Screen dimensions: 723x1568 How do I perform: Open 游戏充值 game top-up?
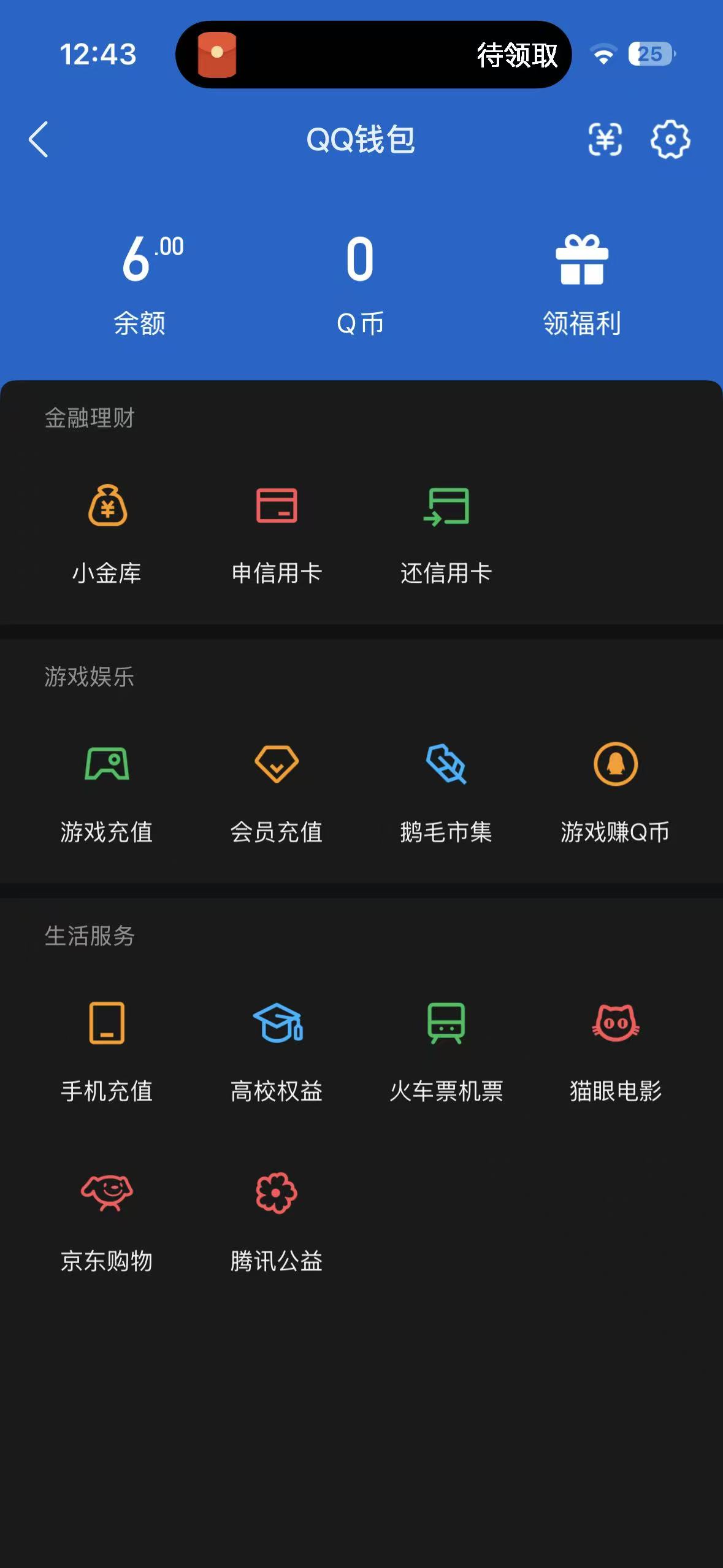108,791
